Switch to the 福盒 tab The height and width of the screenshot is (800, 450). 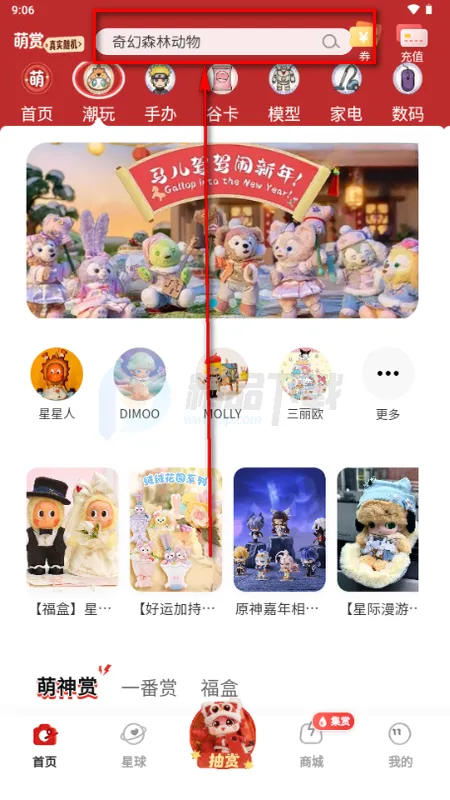tap(219, 688)
